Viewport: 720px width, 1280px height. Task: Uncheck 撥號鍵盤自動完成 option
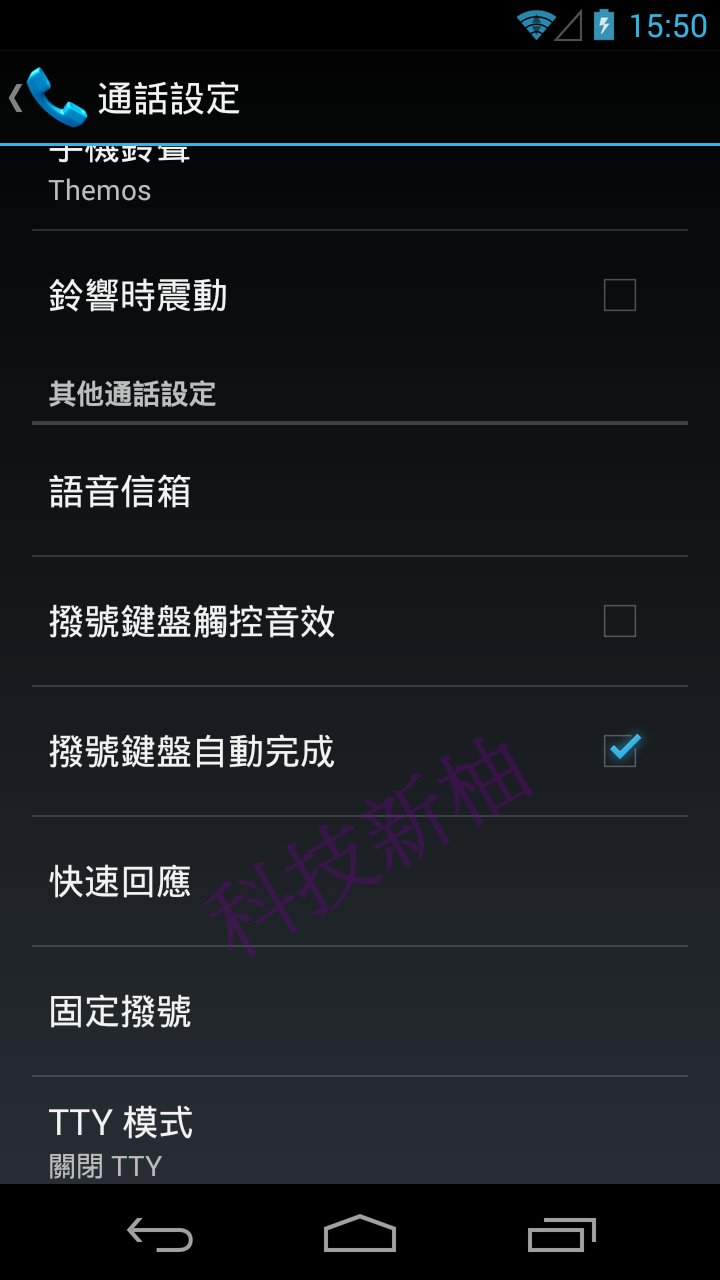(620, 751)
